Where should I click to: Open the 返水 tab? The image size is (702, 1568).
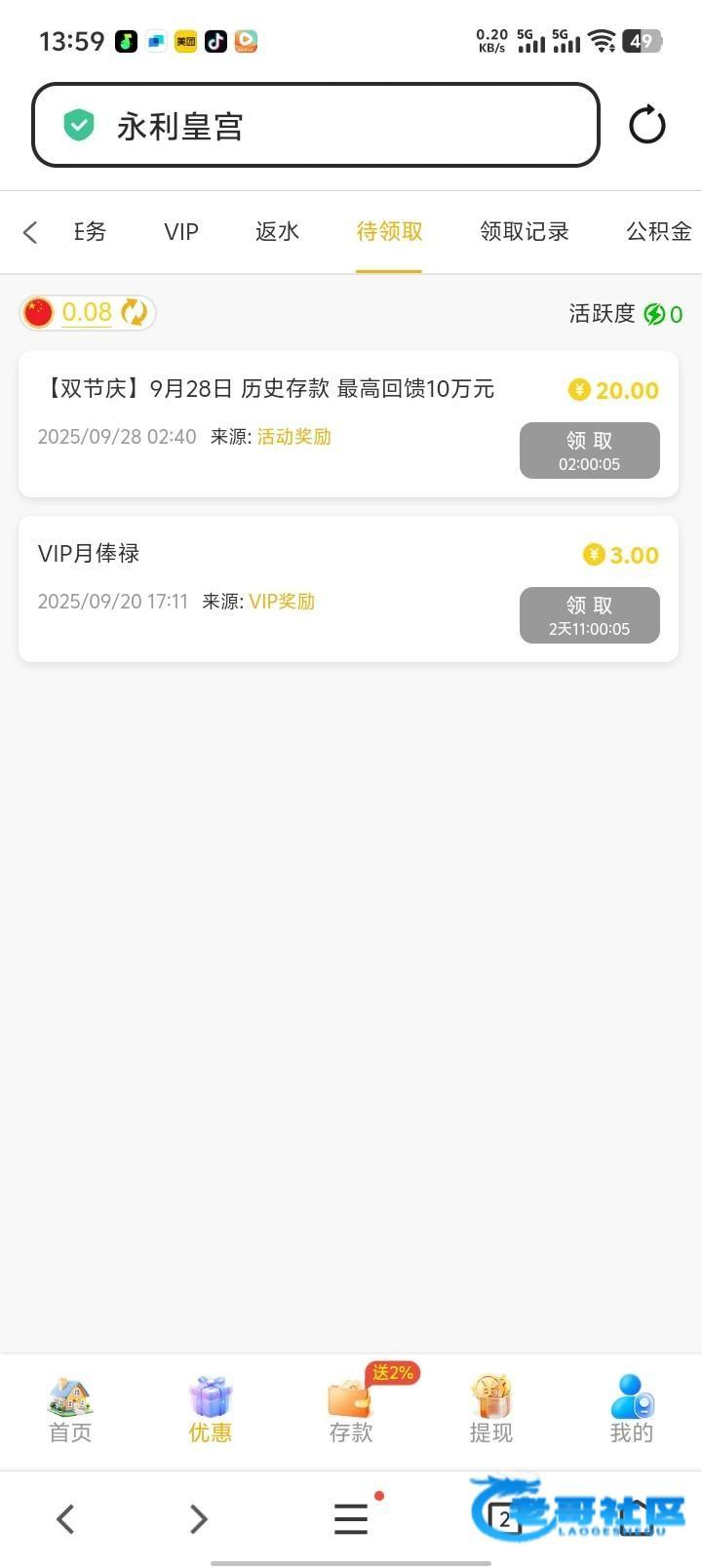click(x=277, y=232)
